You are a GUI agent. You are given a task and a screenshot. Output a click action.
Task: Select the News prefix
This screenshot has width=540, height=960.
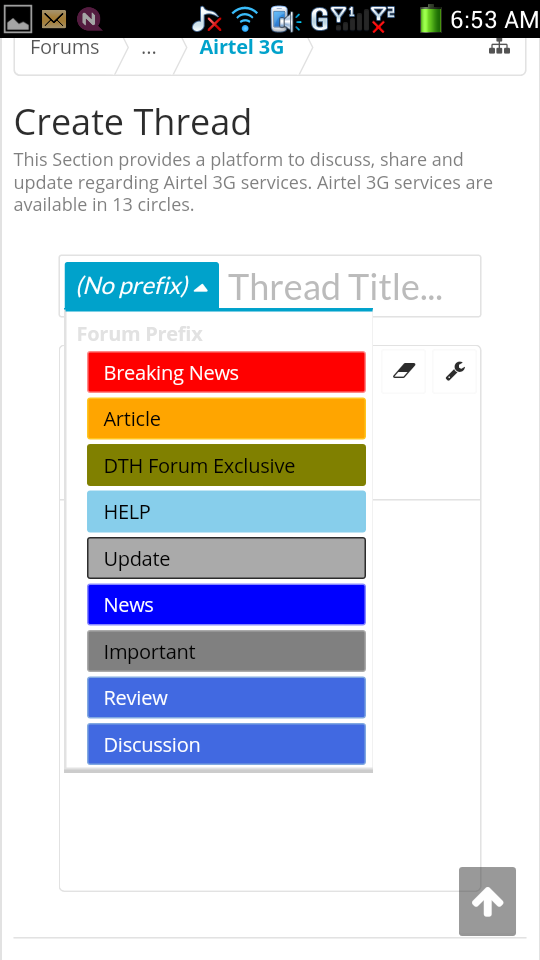[x=227, y=605]
